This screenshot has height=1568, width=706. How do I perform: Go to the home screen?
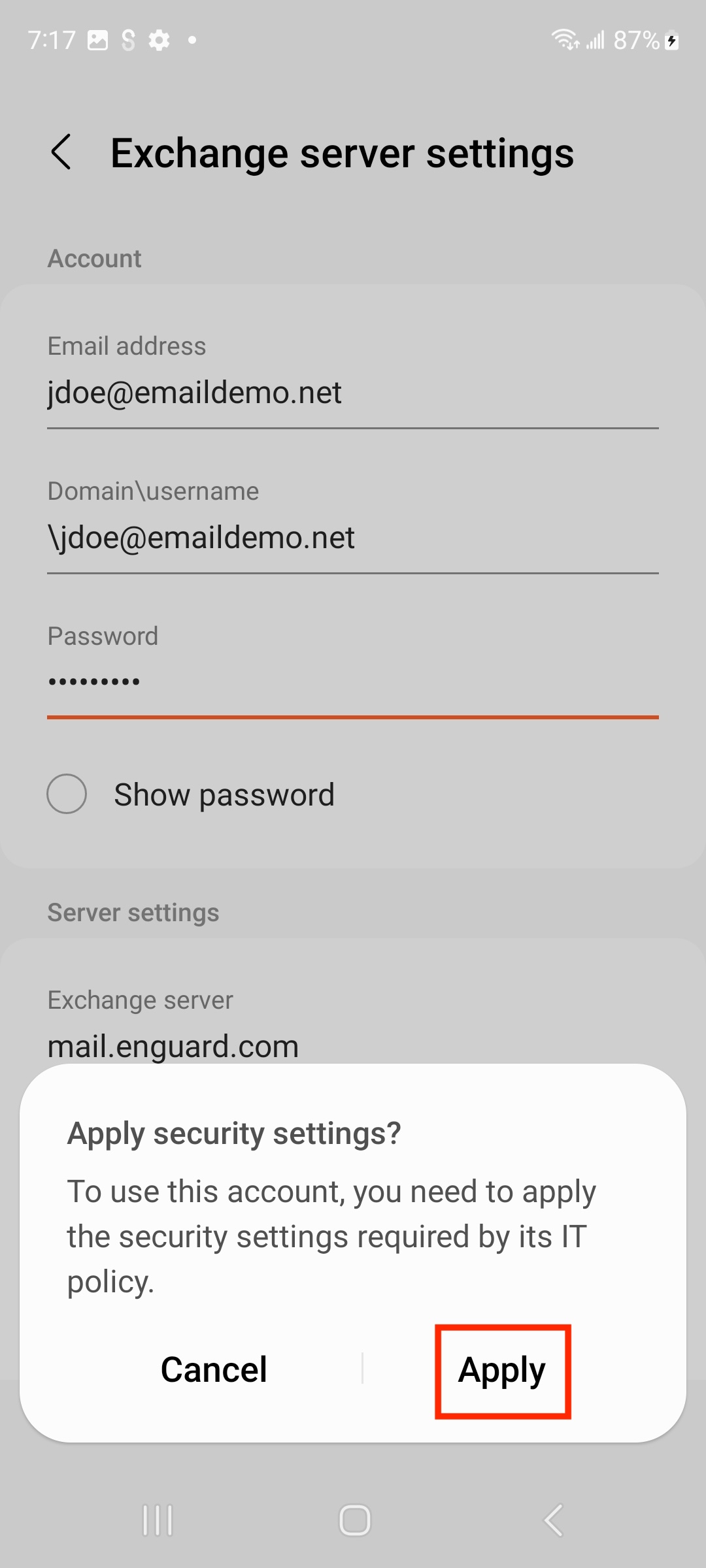(x=355, y=1520)
